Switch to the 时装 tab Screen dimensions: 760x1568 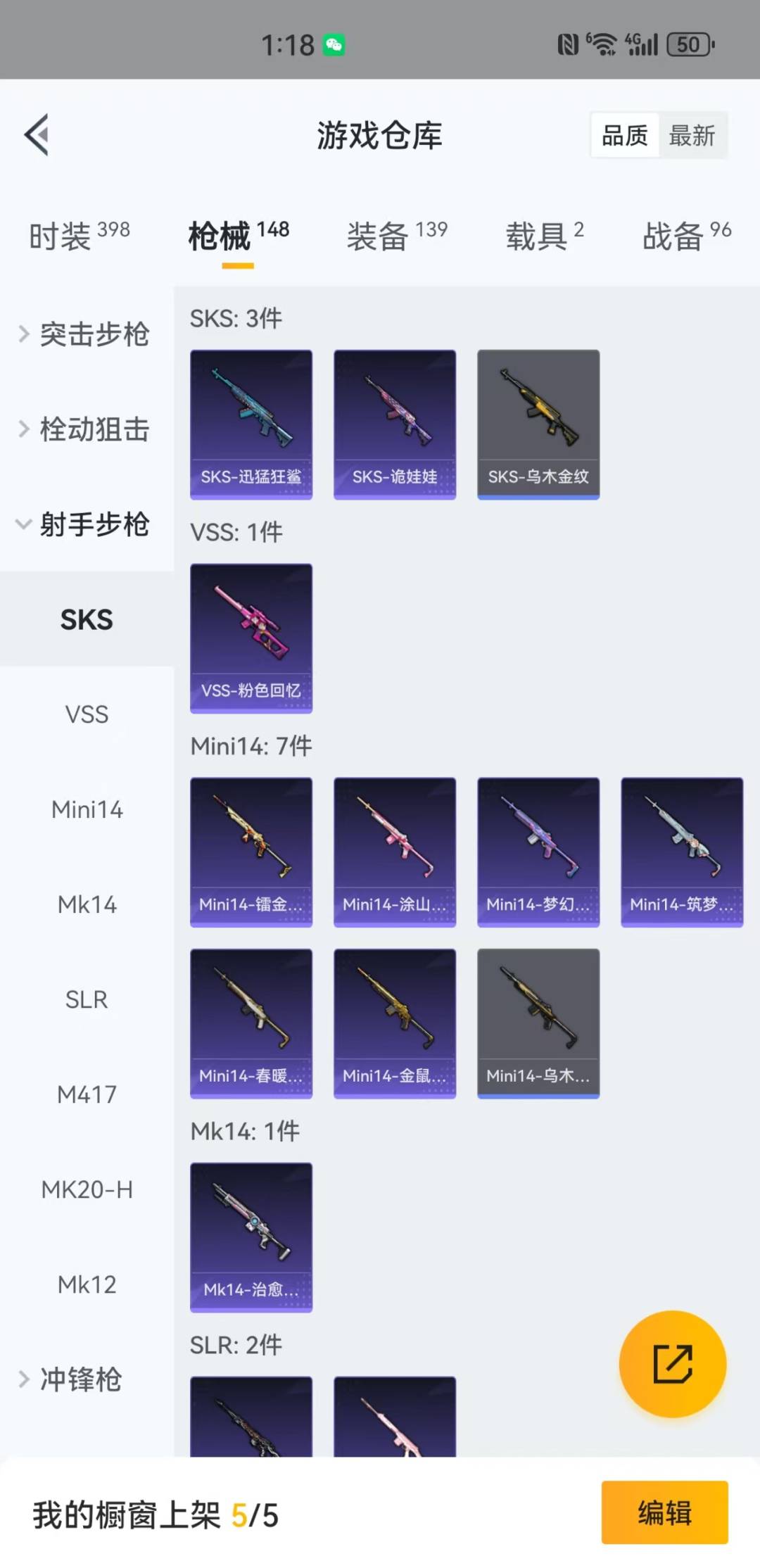click(x=79, y=236)
